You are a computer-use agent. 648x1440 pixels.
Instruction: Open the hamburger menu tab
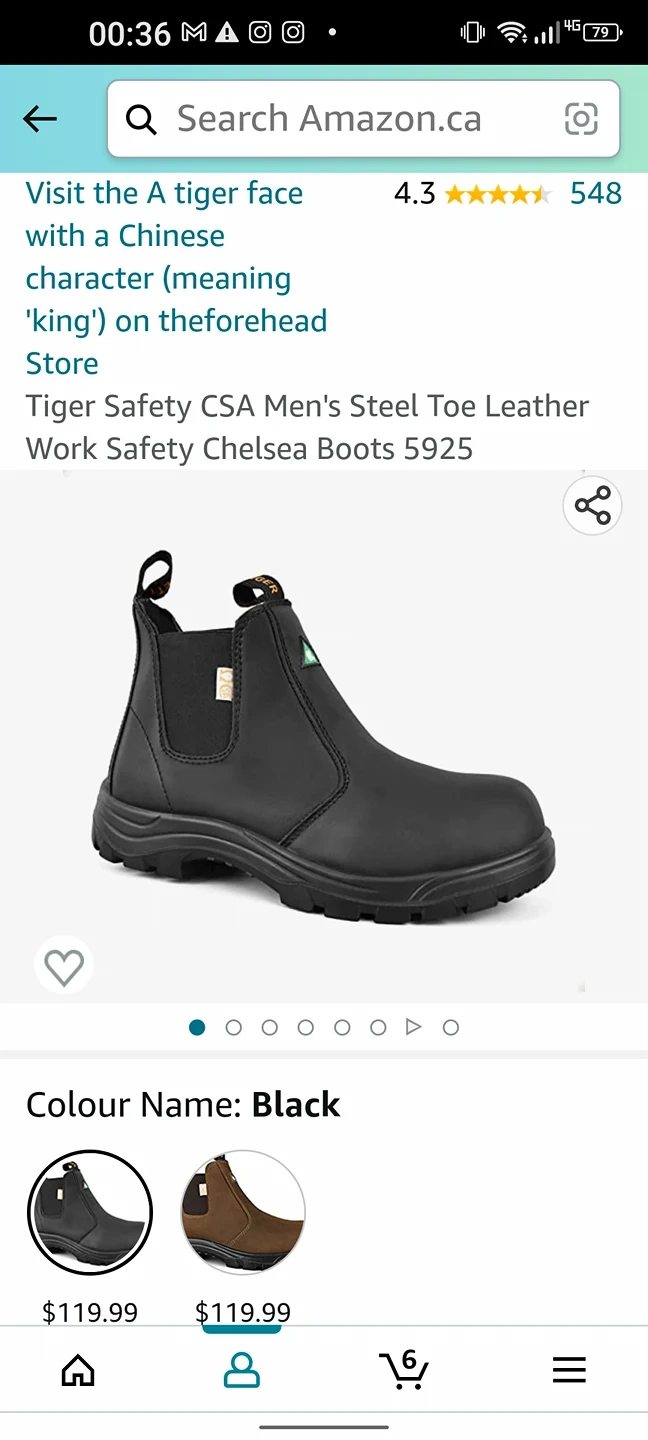click(569, 1370)
